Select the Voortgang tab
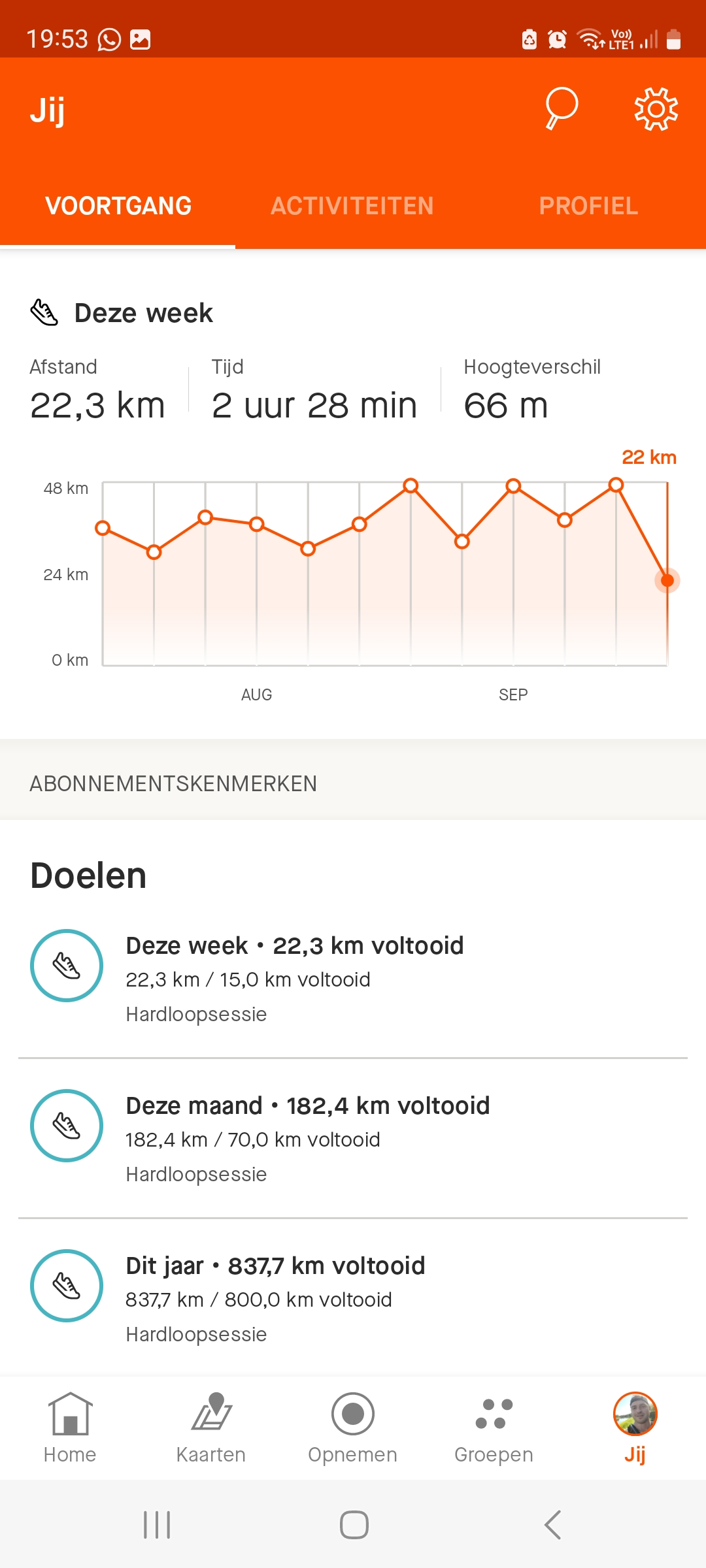Image resolution: width=706 pixels, height=1568 pixels. tap(118, 206)
